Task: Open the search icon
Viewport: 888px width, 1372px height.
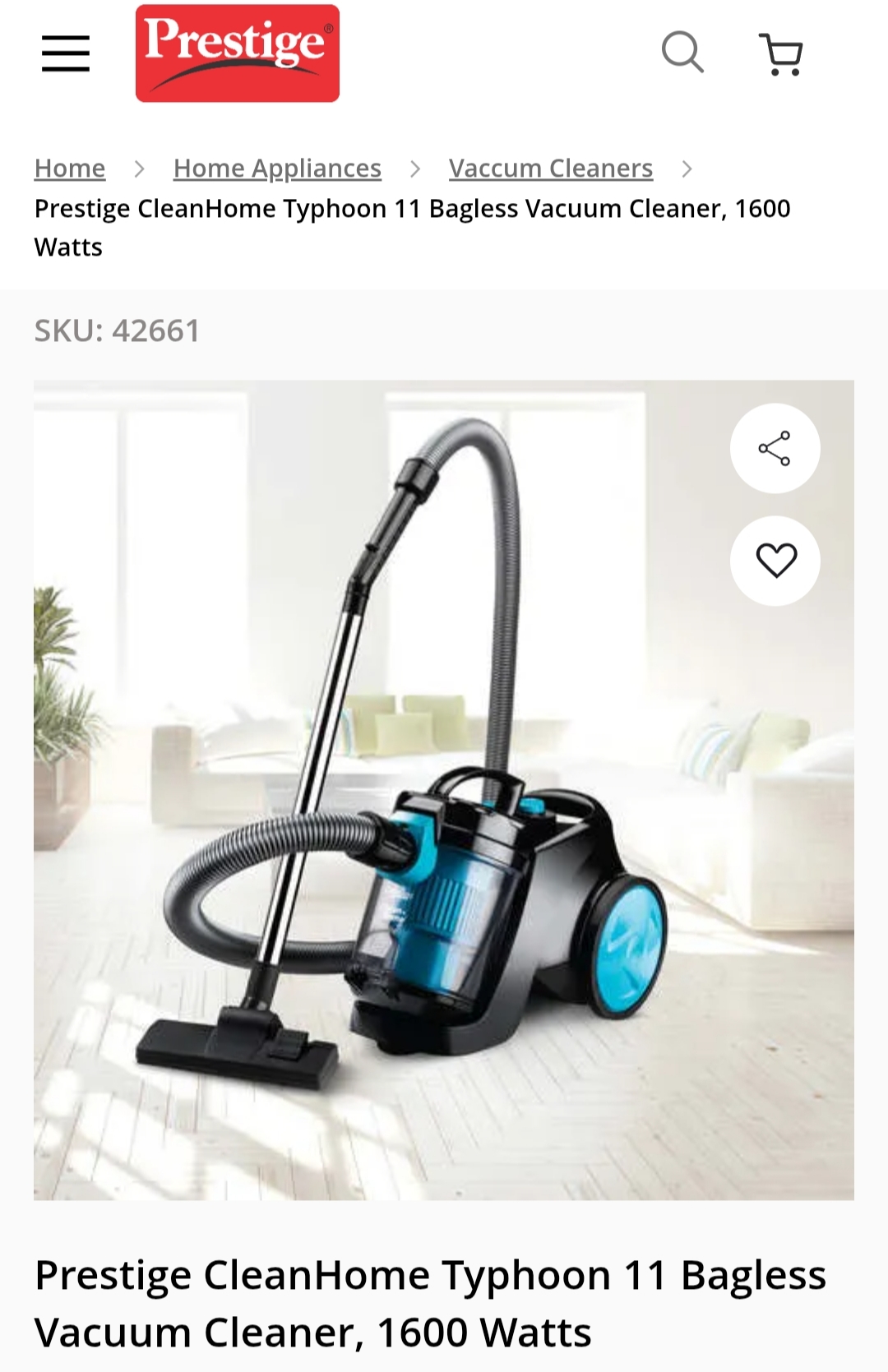Action: coord(682,53)
